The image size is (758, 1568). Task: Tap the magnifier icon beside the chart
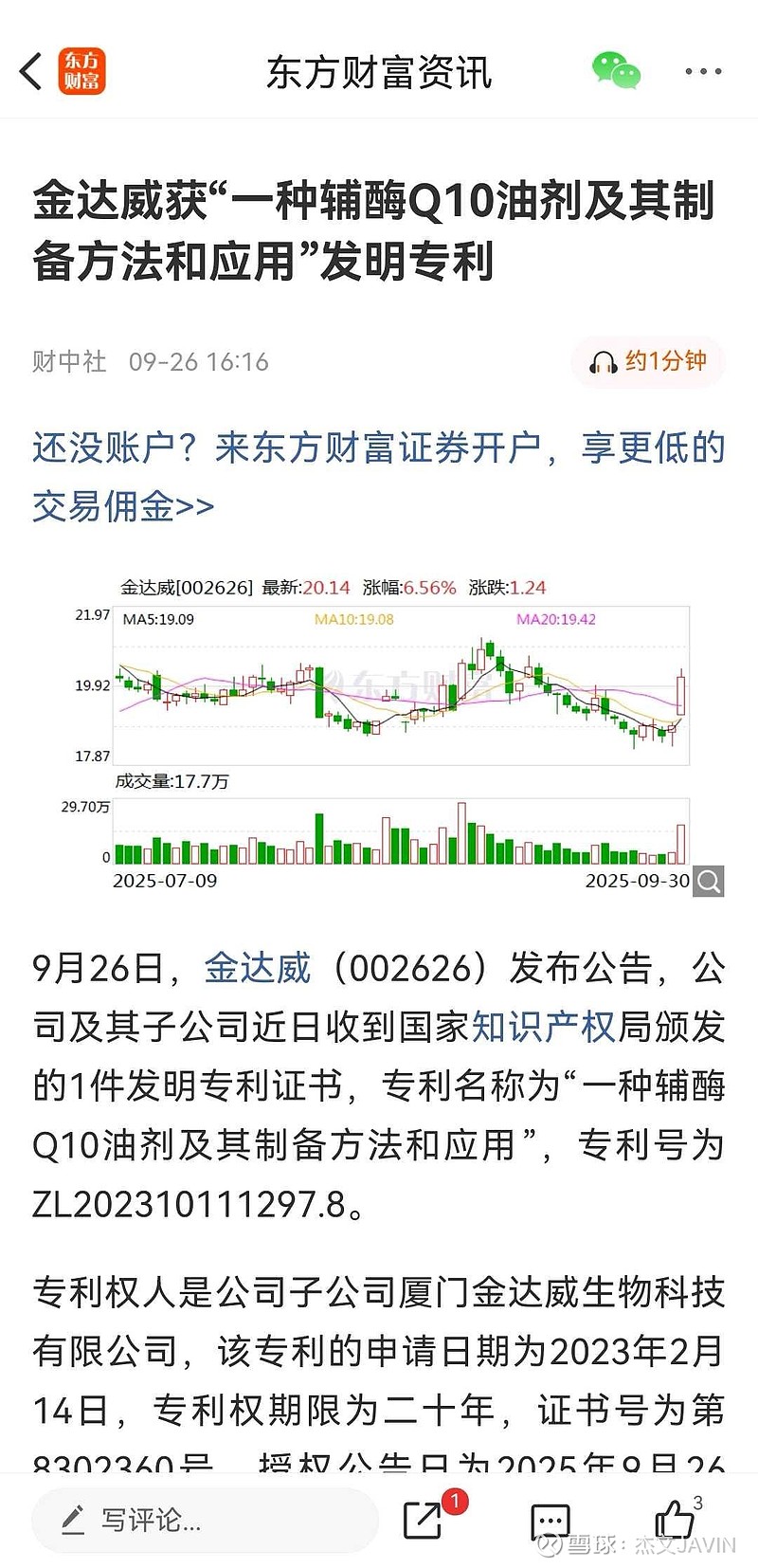(x=709, y=882)
